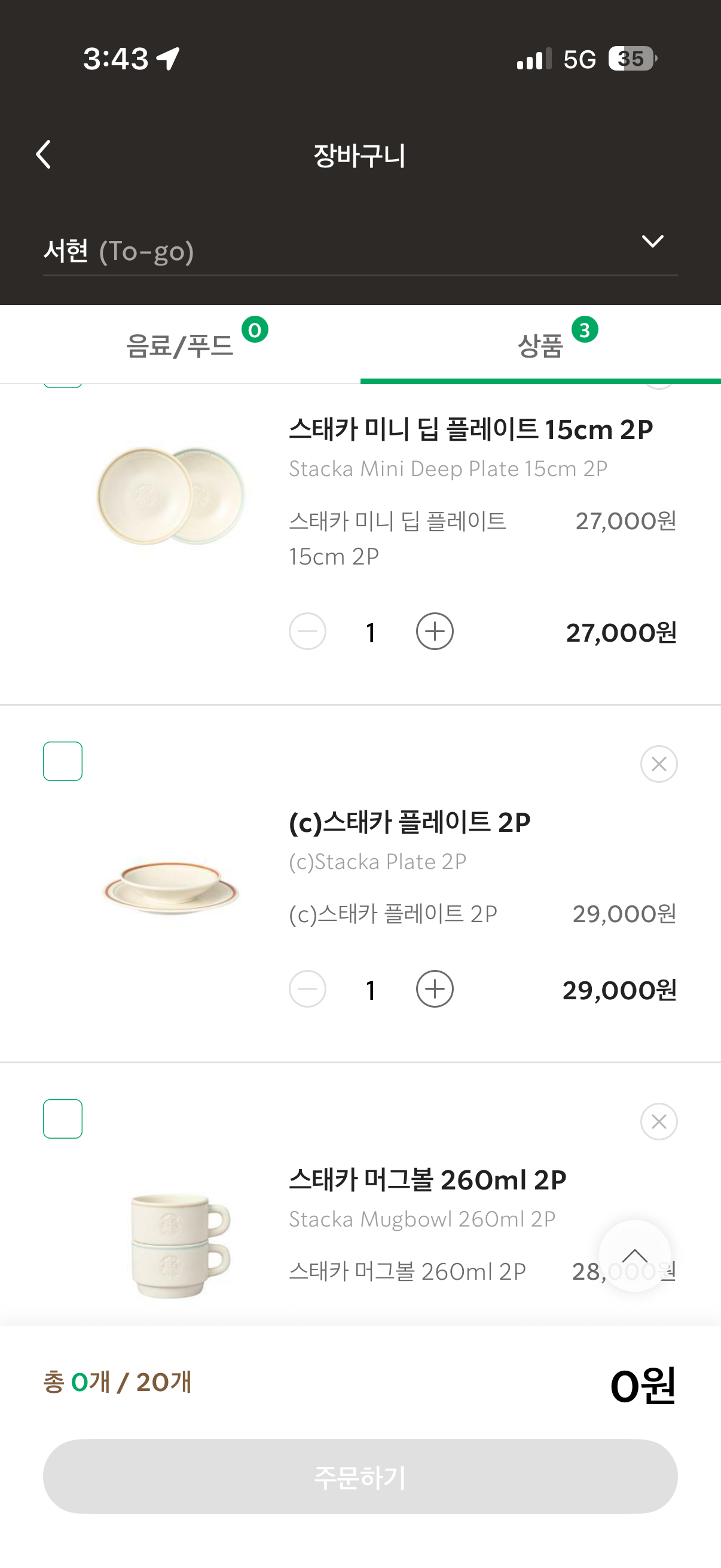Viewport: 721px width, 1568px height.
Task: Add one more (c)스태카 플레이트 2P
Action: tap(435, 989)
